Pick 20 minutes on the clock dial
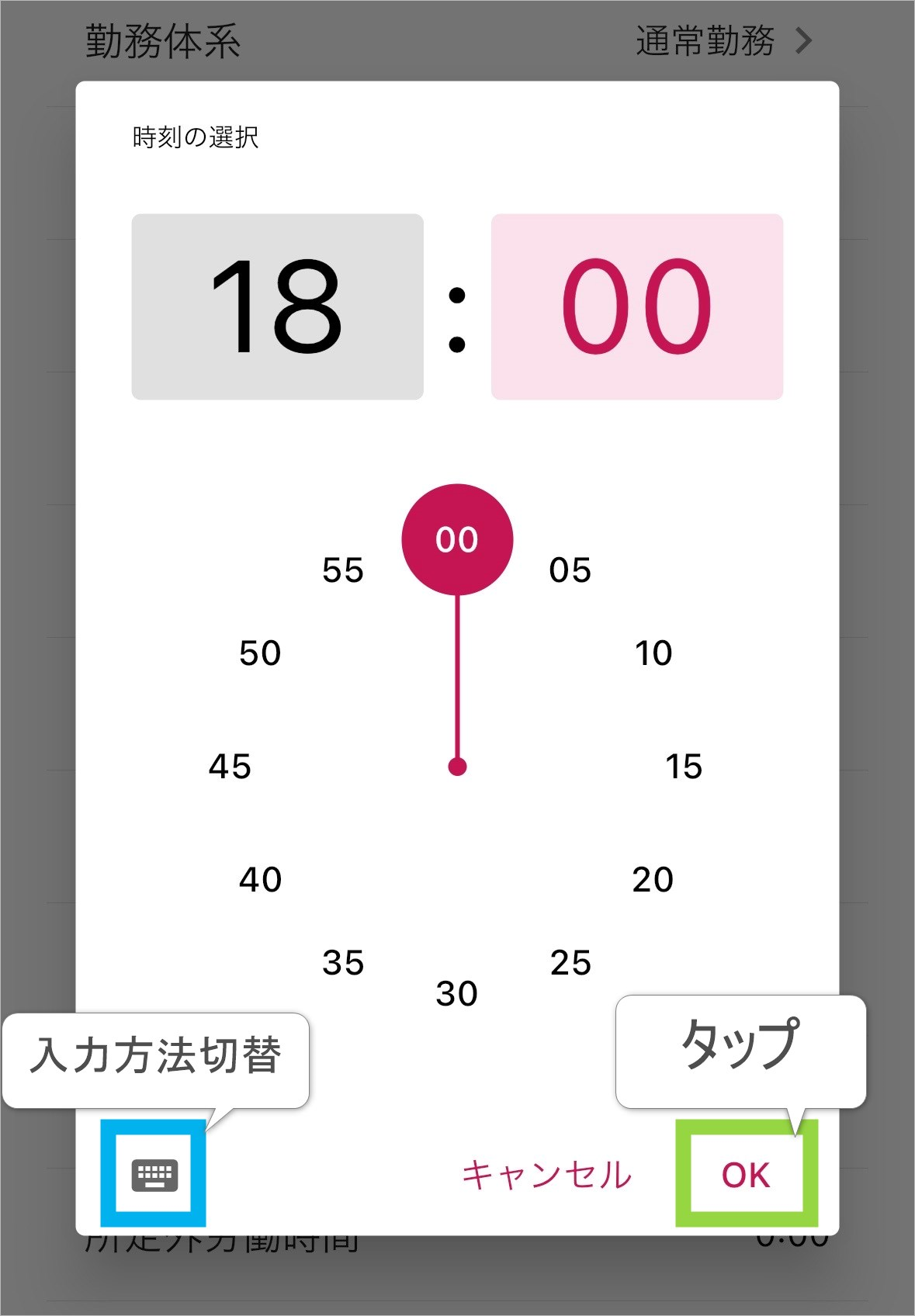The width and height of the screenshot is (915, 1316). (653, 880)
